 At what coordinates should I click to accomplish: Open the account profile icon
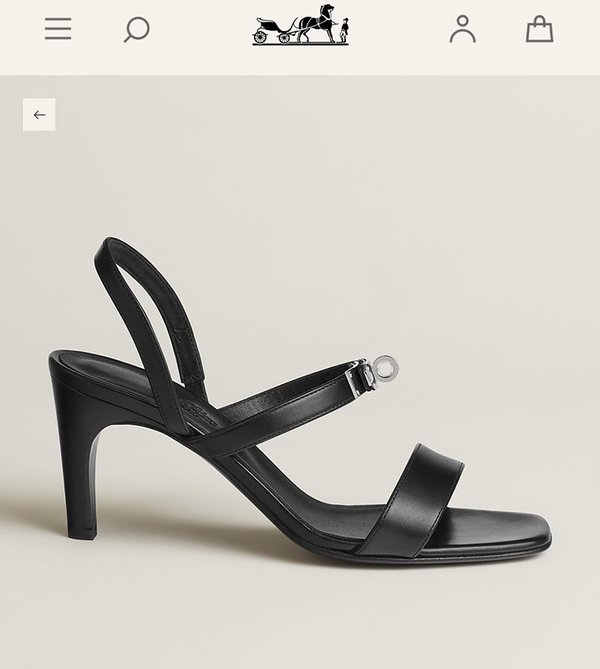(462, 29)
